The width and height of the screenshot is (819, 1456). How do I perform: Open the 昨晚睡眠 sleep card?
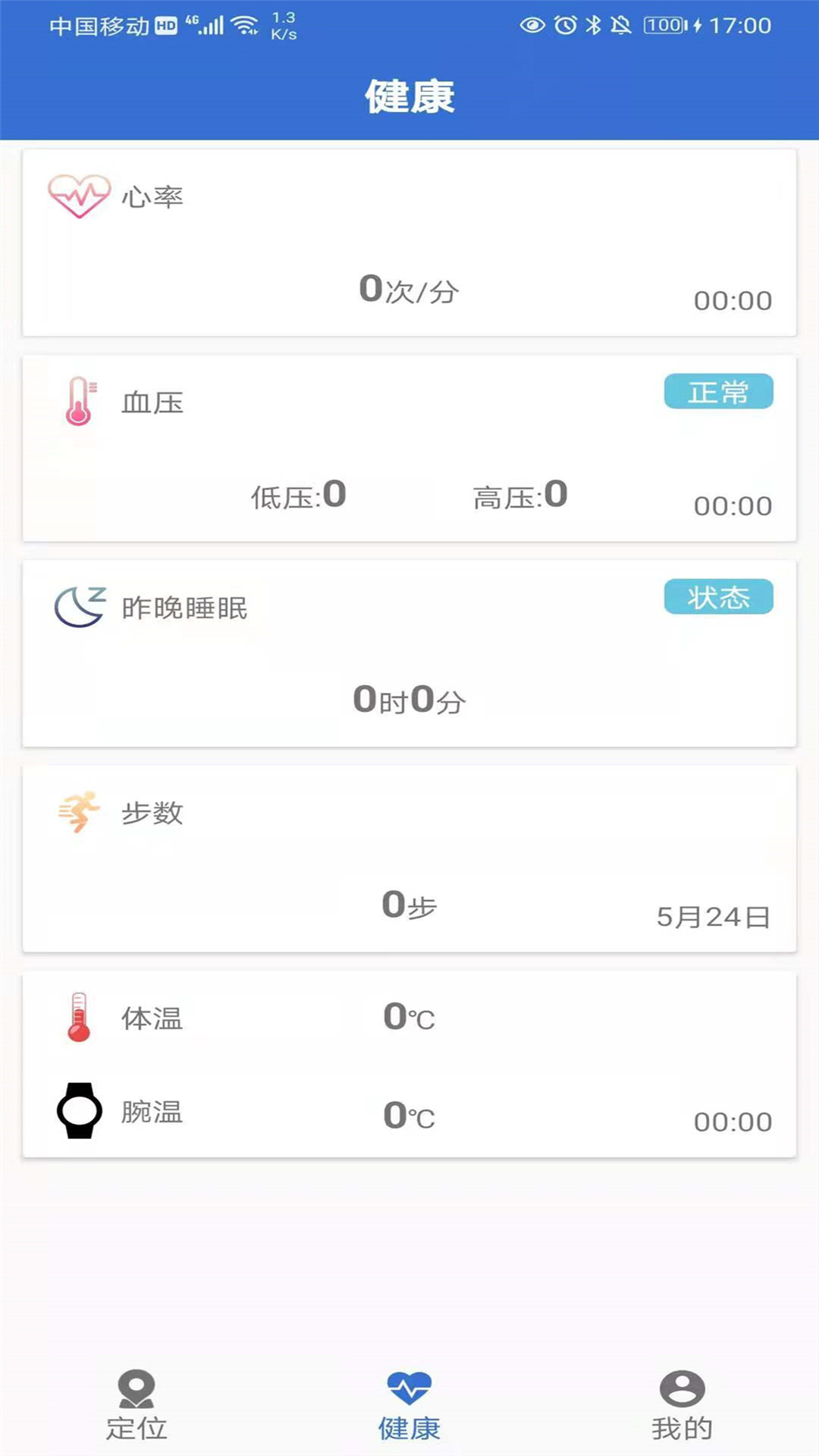coord(409,654)
